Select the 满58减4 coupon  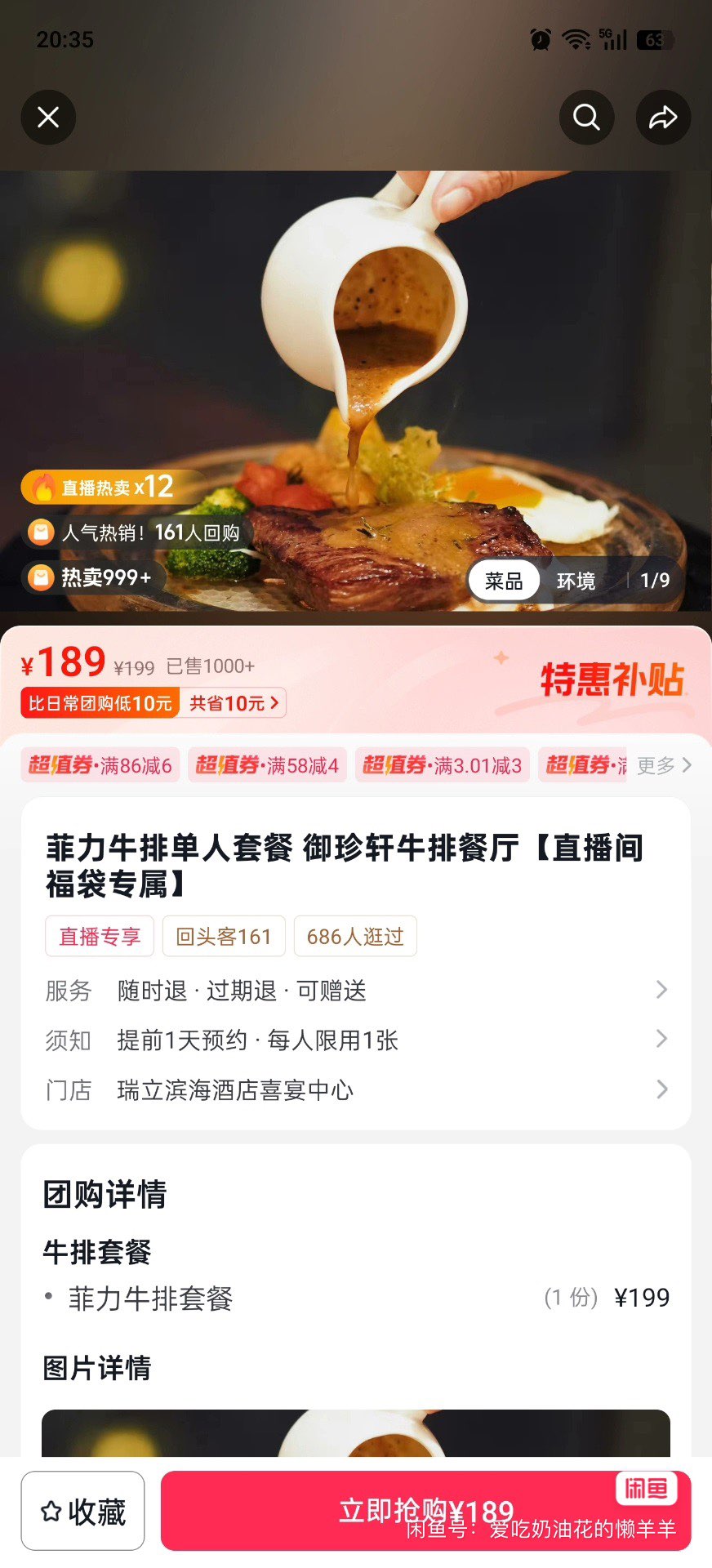pyautogui.click(x=267, y=765)
